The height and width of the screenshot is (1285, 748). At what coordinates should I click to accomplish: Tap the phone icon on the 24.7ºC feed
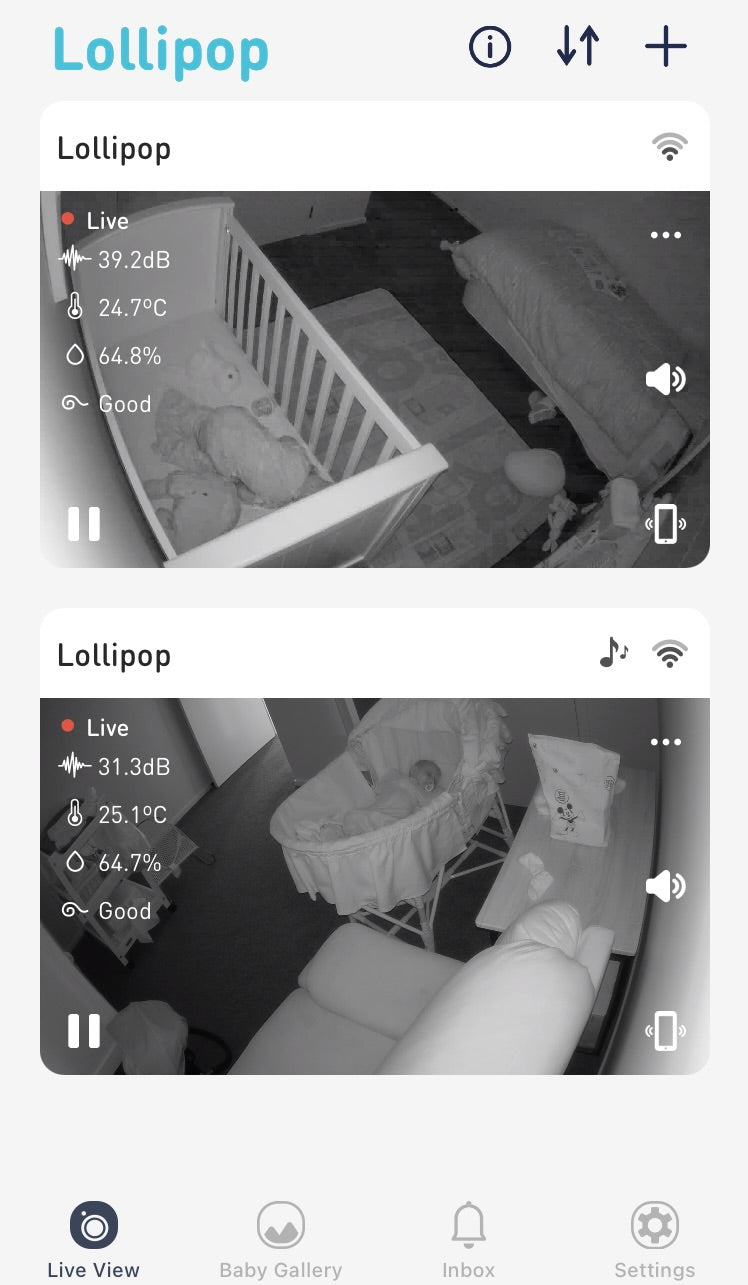tap(666, 524)
